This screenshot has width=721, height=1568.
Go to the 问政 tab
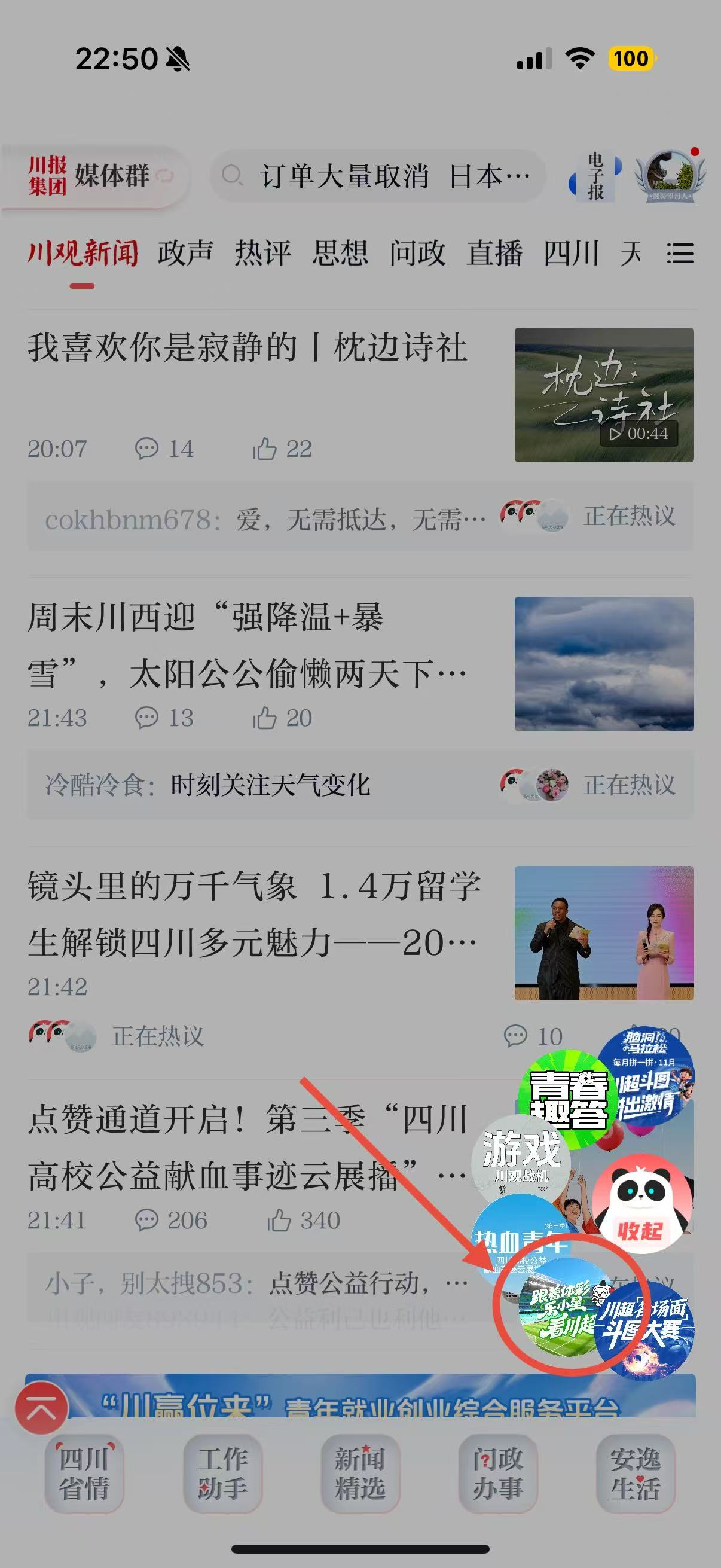[417, 253]
